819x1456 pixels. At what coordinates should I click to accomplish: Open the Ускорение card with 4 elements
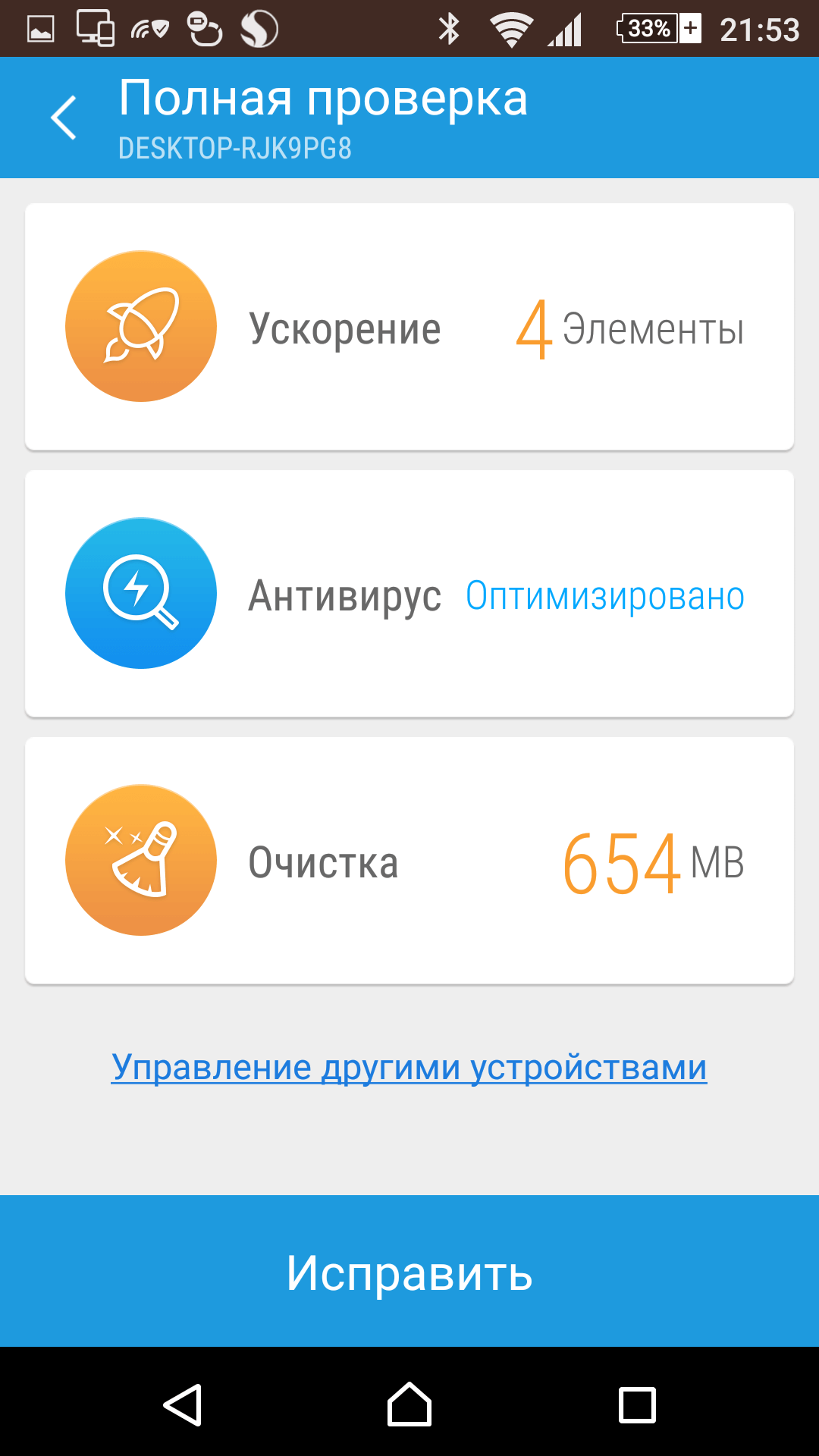(409, 327)
